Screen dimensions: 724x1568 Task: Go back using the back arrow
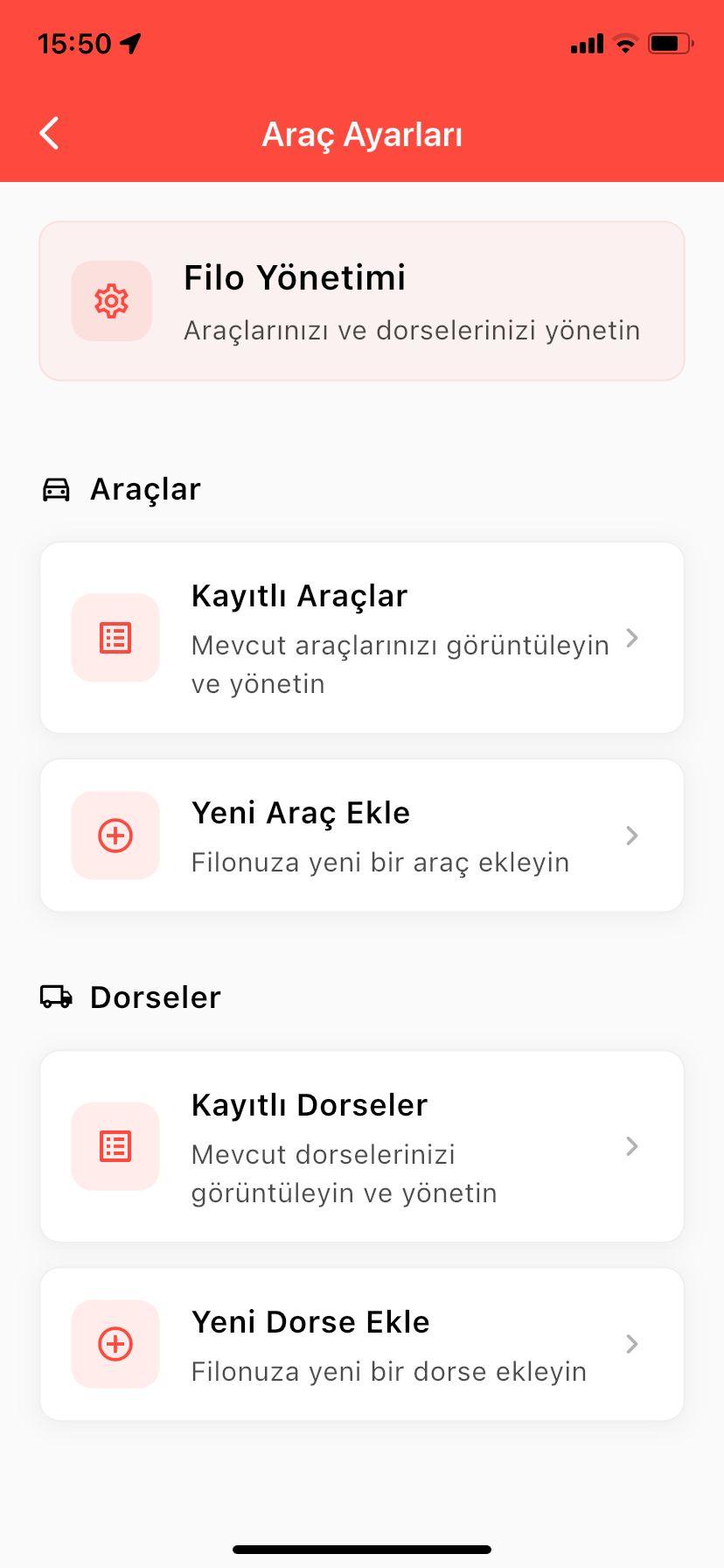pyautogui.click(x=49, y=133)
